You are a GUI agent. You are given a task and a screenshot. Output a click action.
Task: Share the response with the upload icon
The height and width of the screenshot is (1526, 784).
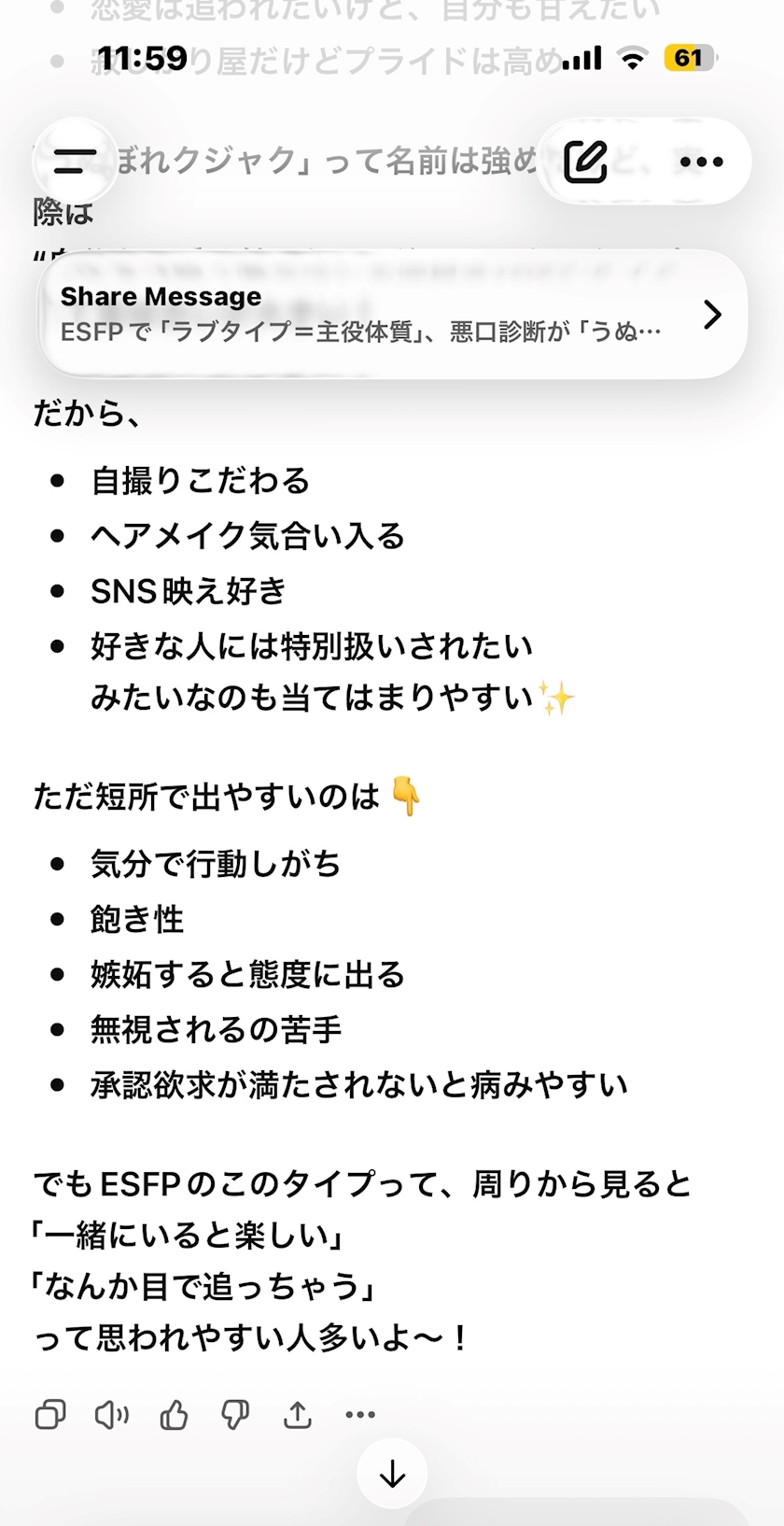point(297,1415)
